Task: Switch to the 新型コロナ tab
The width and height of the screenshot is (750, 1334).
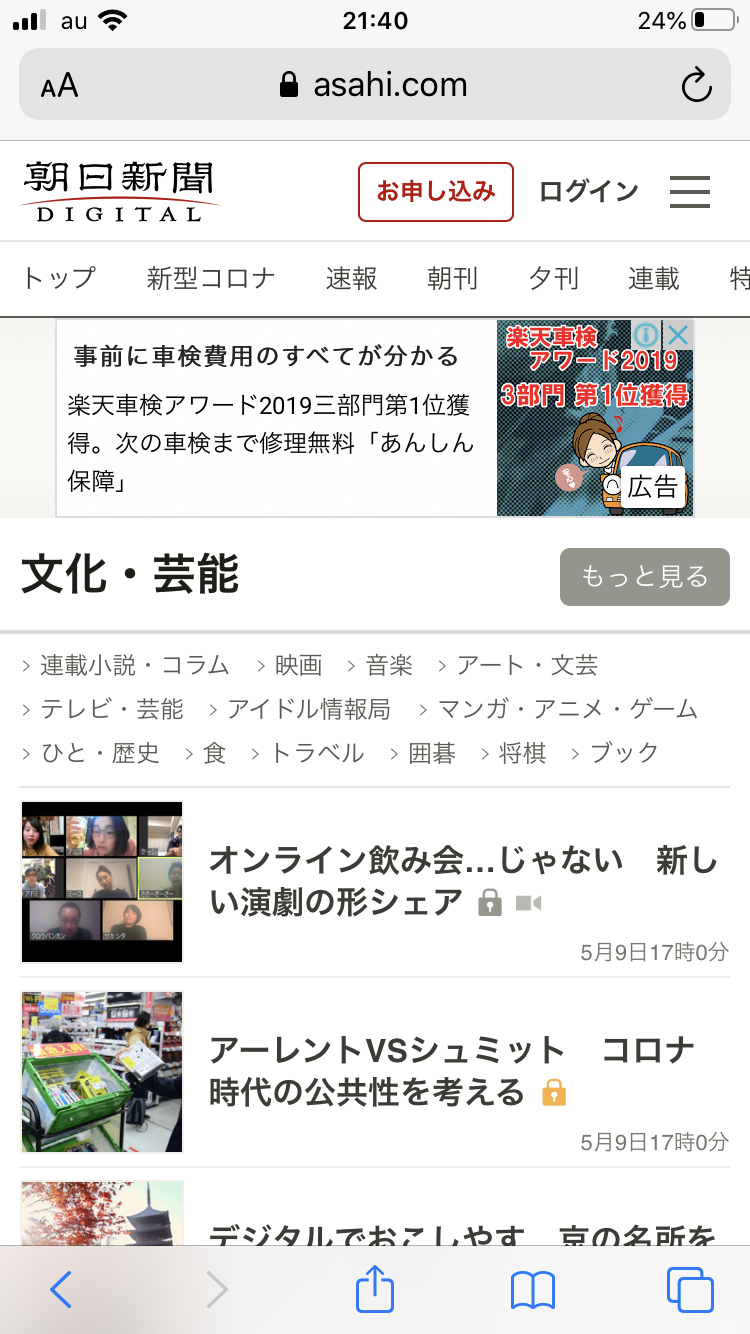Action: [x=211, y=278]
